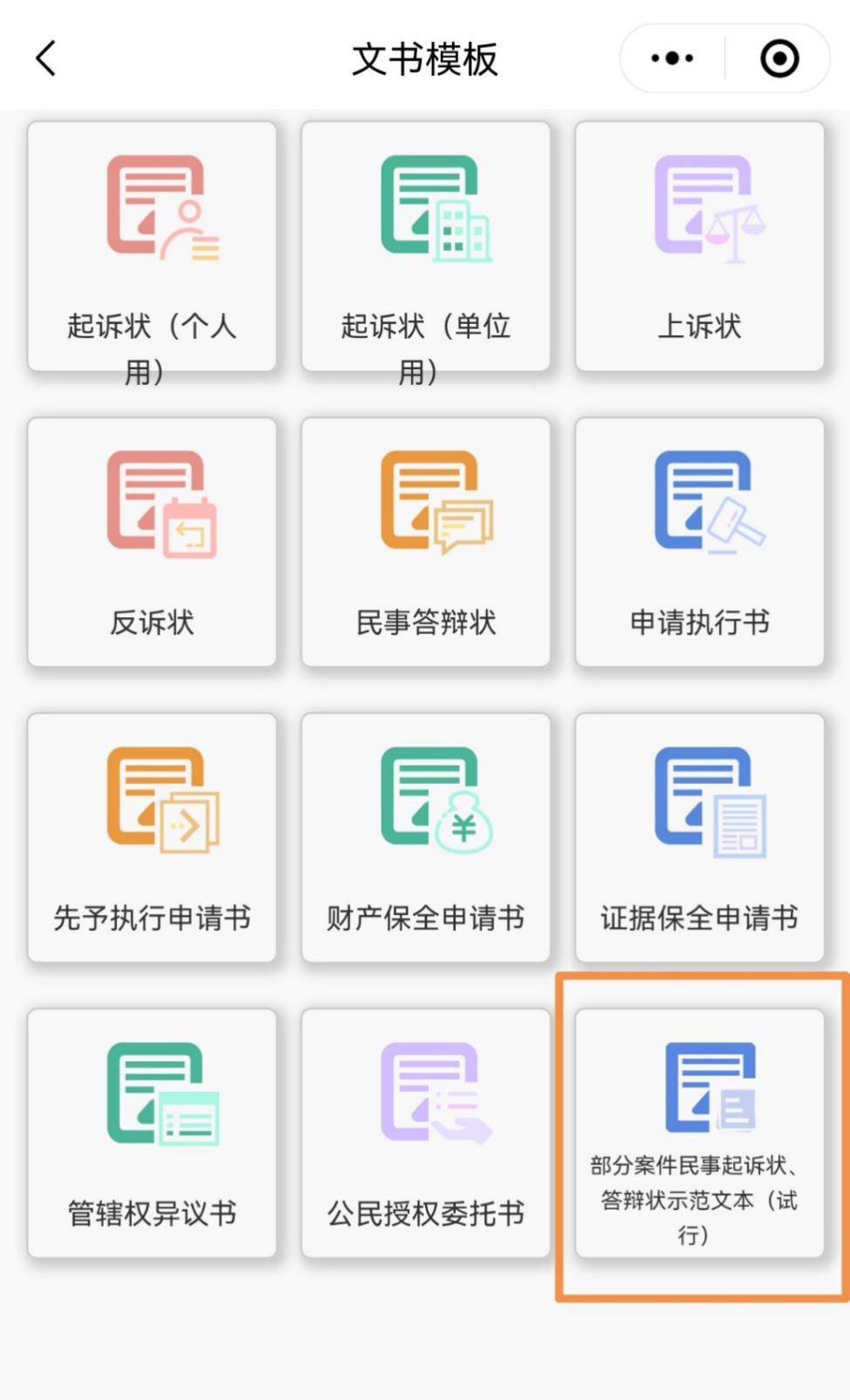Open 管辖权异议书 template
This screenshot has width=850, height=1400.
pos(152,1133)
